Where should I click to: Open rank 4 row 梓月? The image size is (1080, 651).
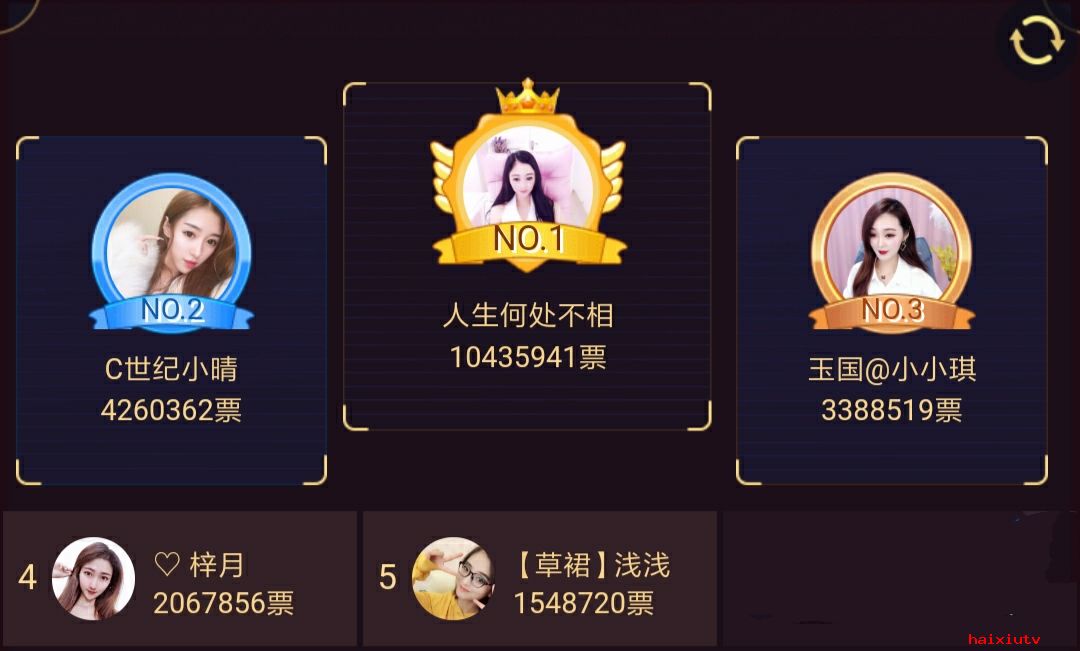180,579
